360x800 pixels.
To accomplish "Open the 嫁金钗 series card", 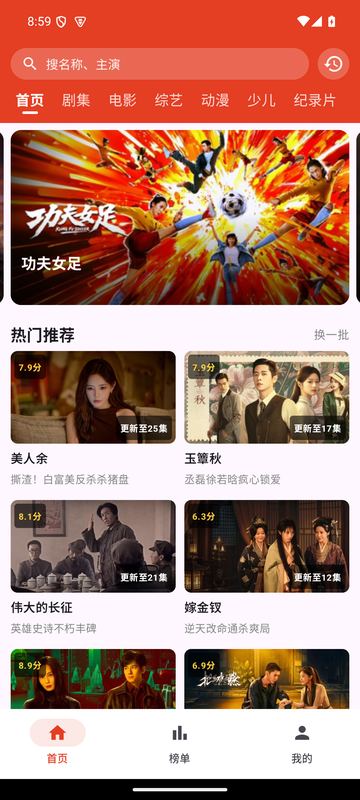I will [267, 567].
